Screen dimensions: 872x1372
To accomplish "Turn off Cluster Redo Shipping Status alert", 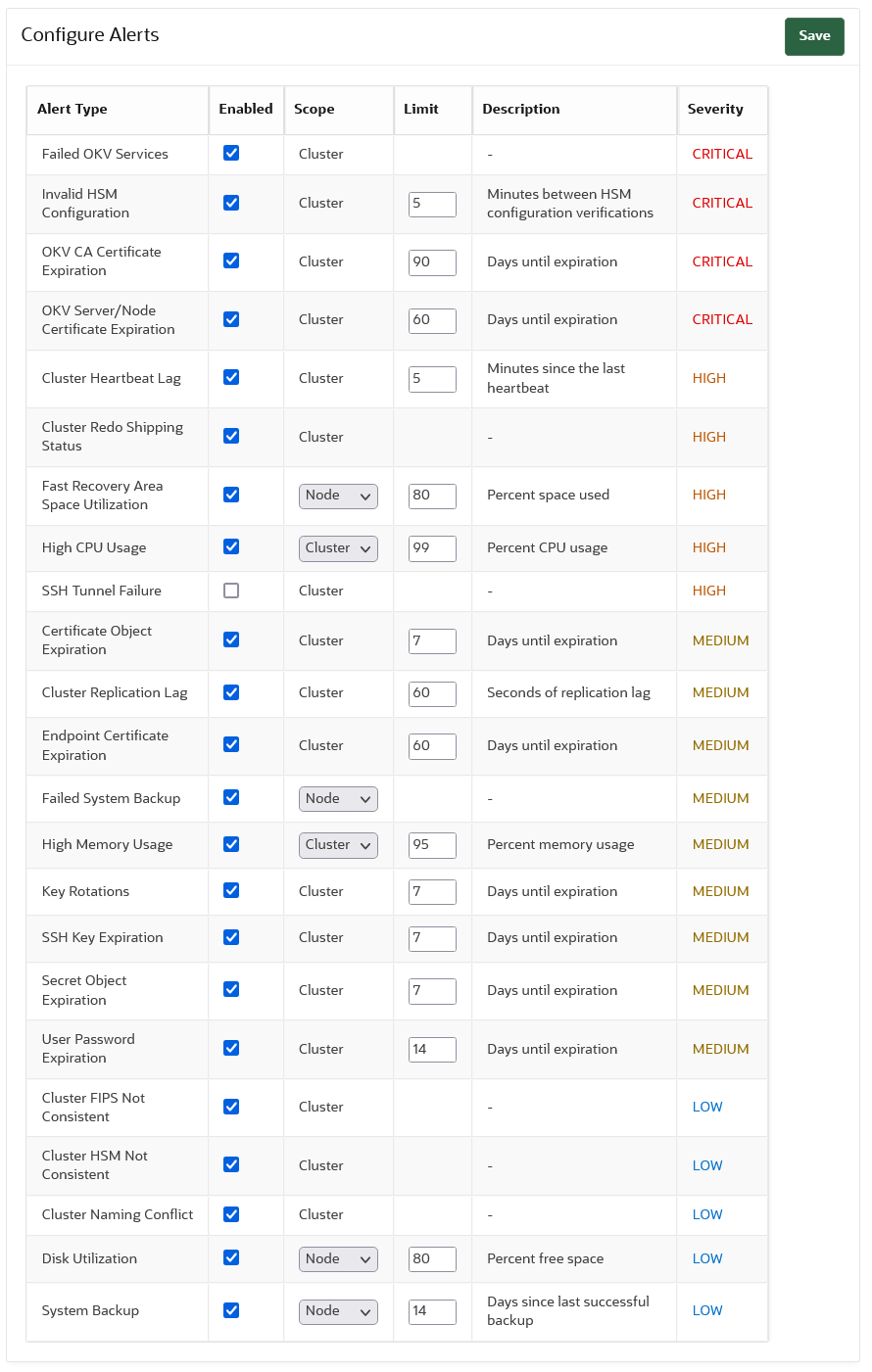I will (231, 436).
